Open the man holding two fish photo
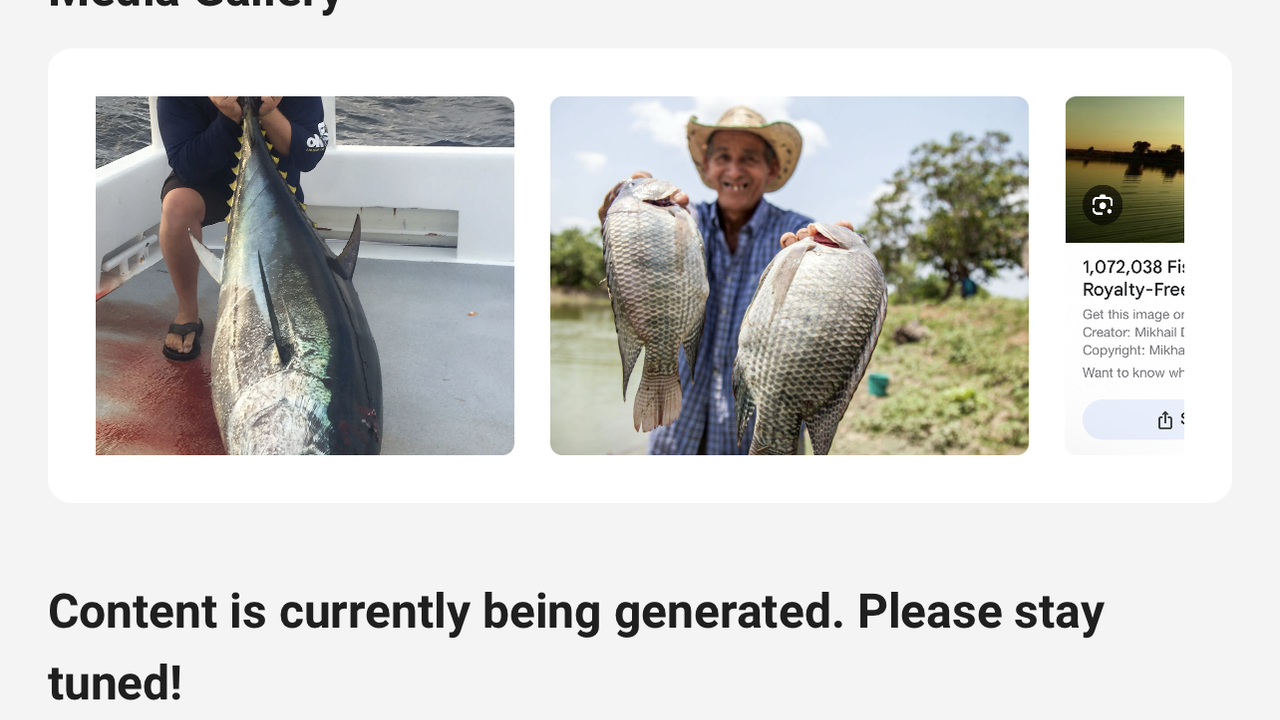This screenshot has height=720, width=1280. (789, 275)
